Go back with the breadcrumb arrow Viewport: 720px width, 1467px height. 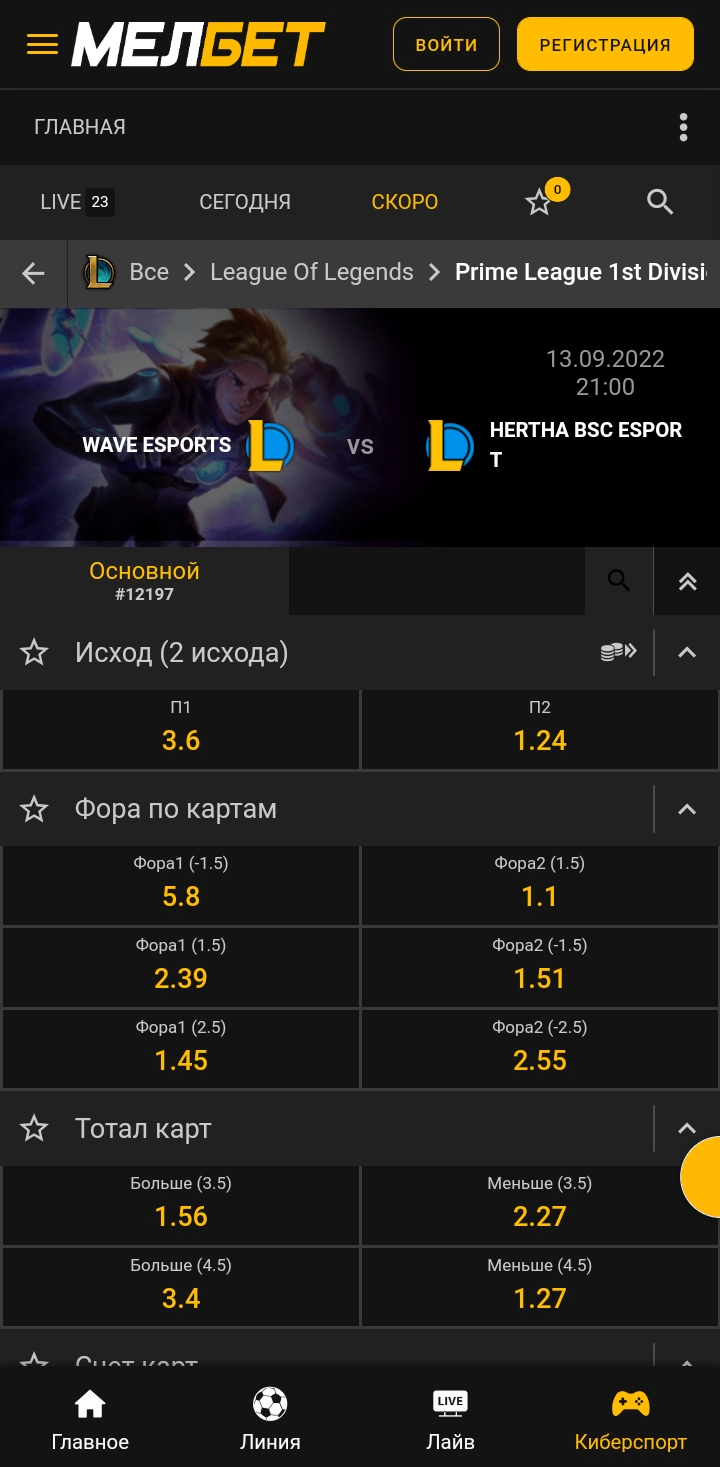click(x=33, y=273)
